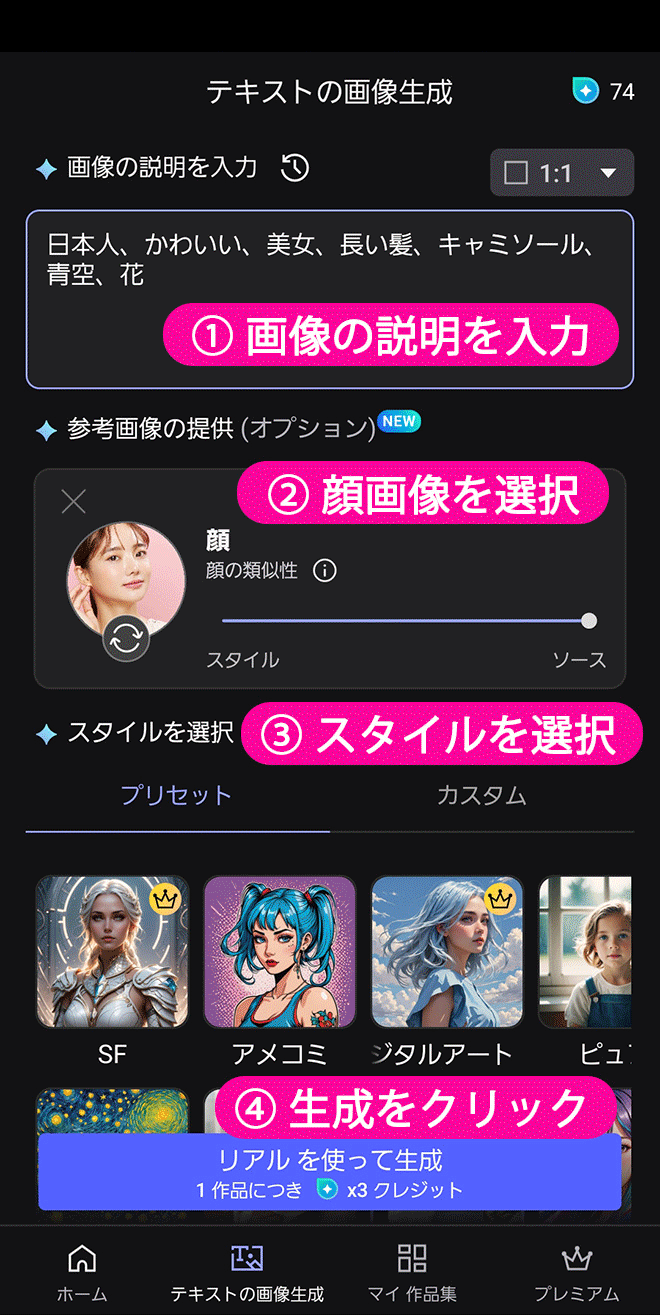Switch to the カスタム tab
660x1315 pixels.
pos(481,796)
